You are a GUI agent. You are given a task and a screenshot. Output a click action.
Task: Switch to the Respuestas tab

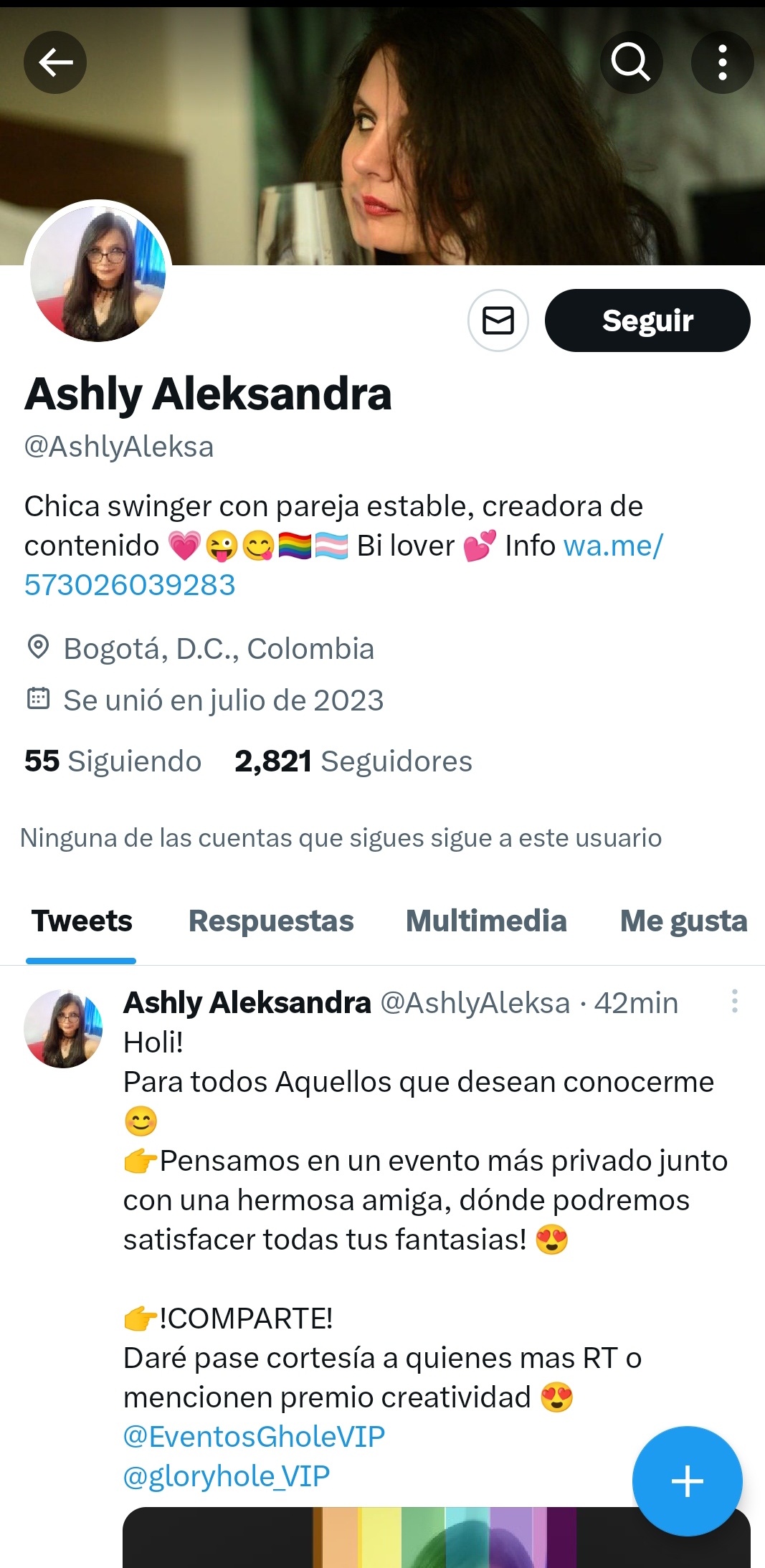pyautogui.click(x=271, y=921)
